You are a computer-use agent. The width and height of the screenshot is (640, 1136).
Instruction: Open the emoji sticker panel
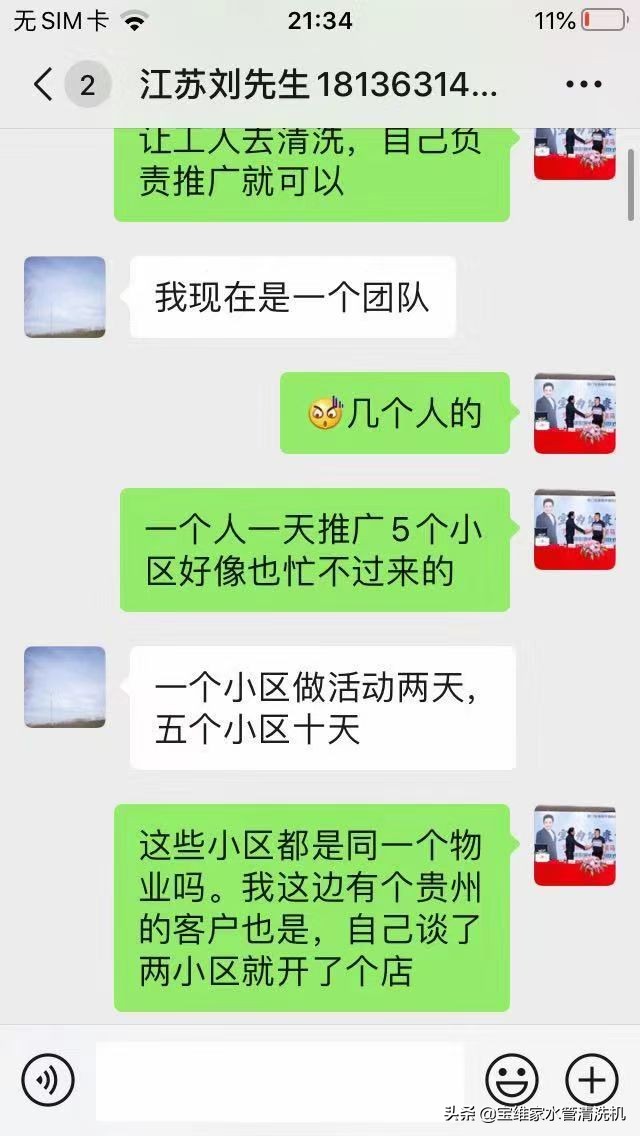tap(511, 1080)
